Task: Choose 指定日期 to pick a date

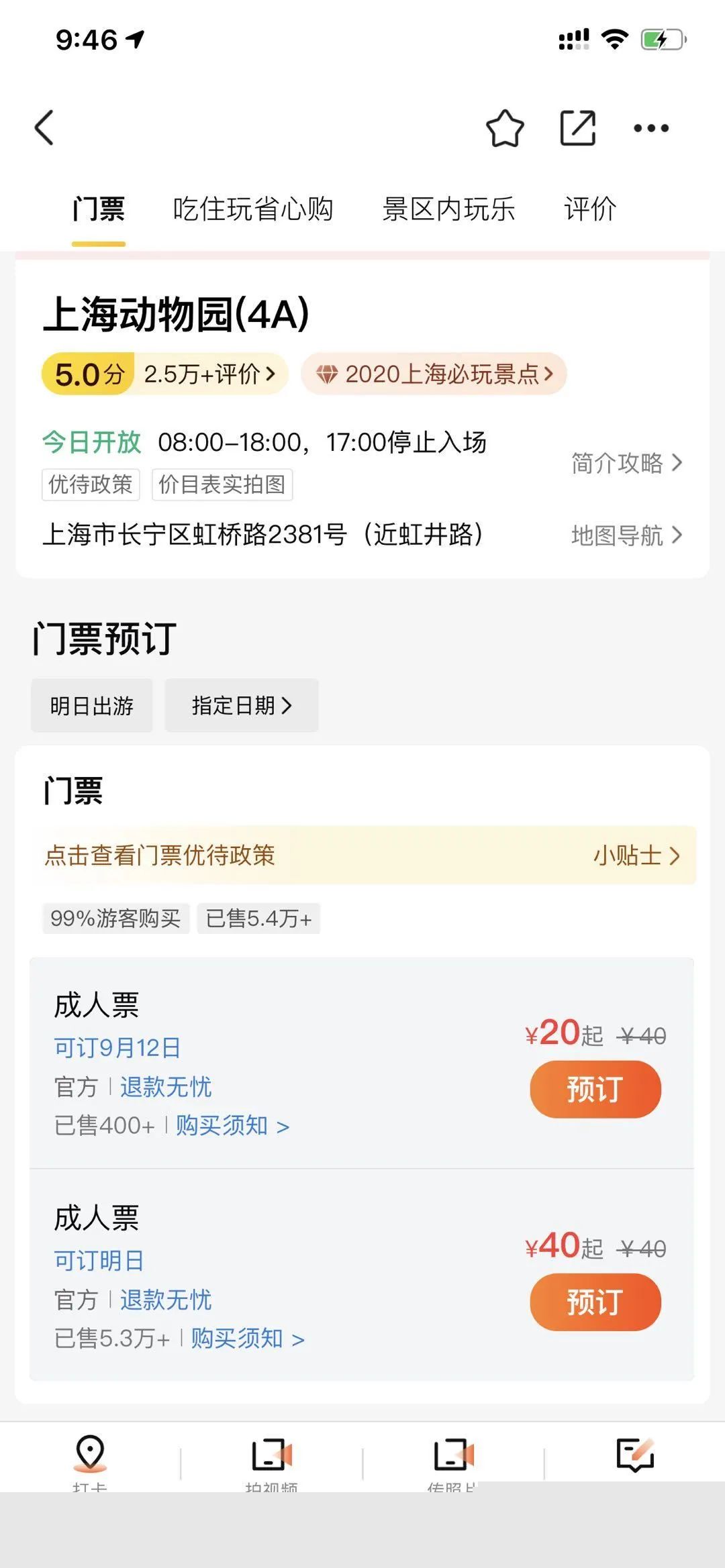Action: coord(242,706)
